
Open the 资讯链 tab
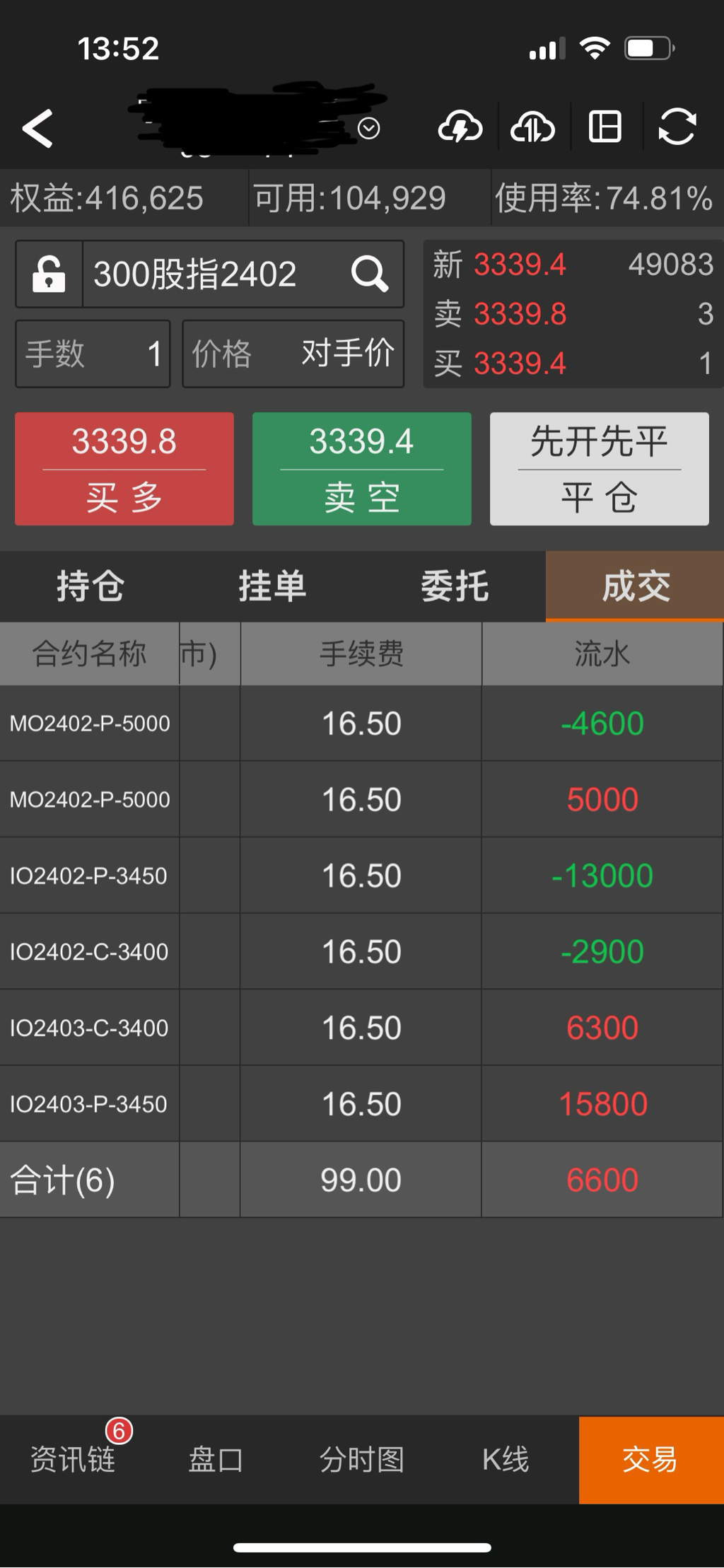[73, 1460]
